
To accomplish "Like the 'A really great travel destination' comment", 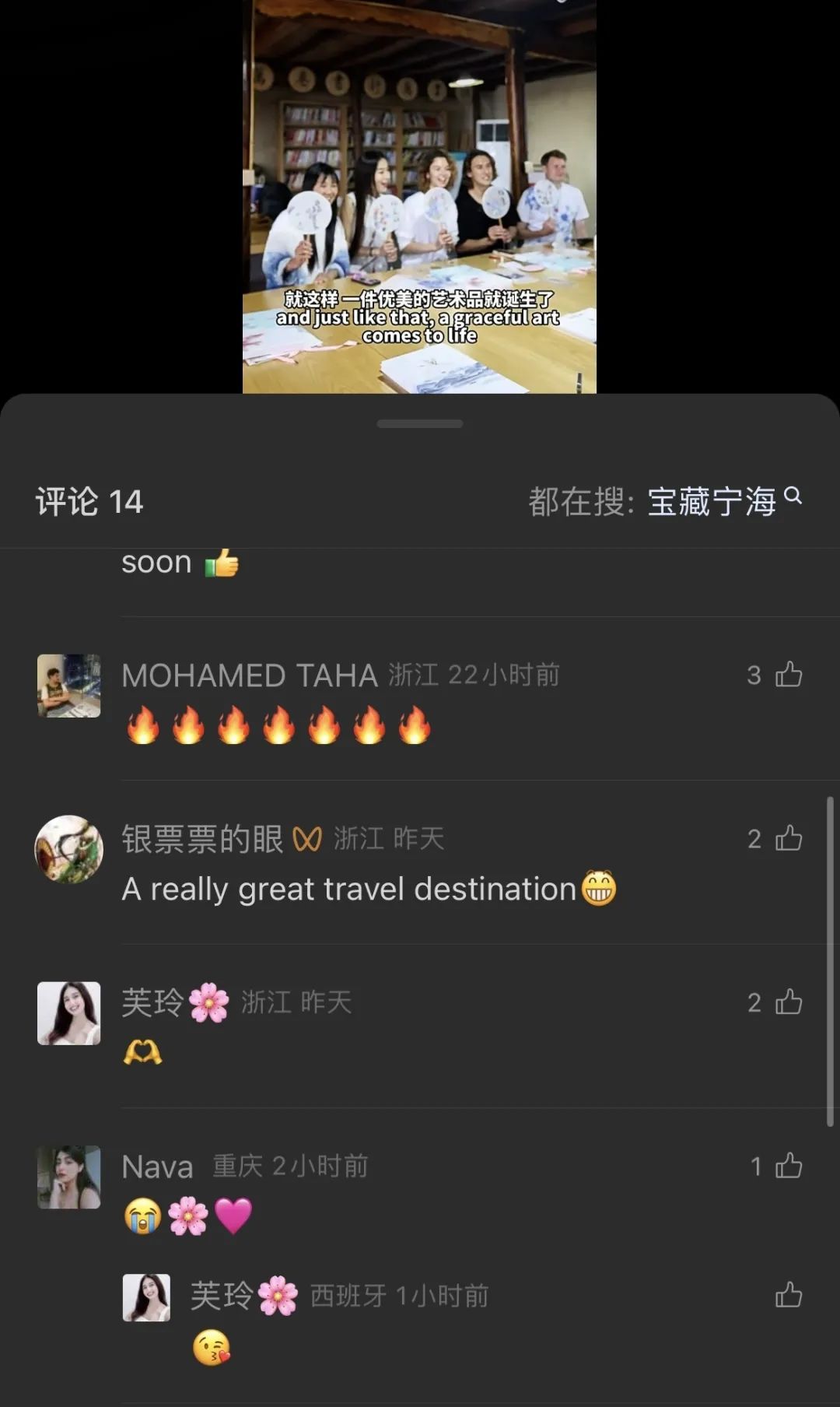I will tap(788, 838).
